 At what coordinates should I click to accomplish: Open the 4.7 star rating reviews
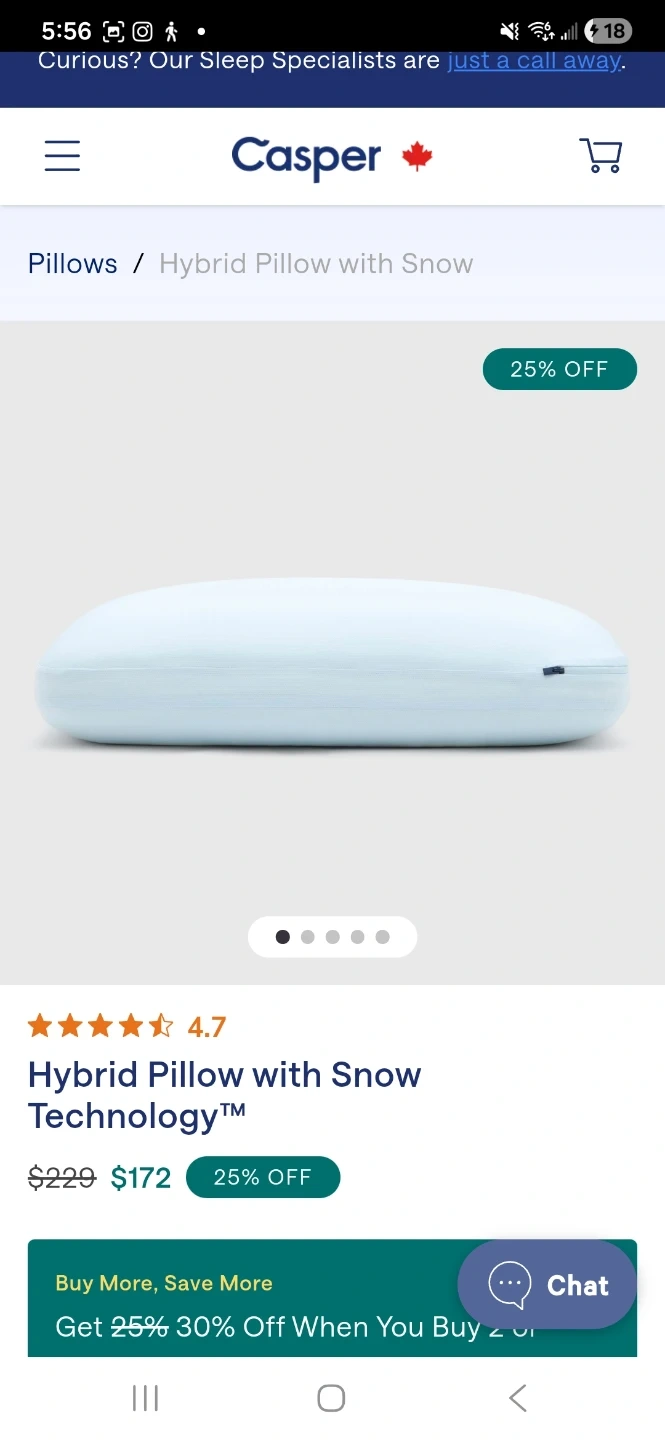pyautogui.click(x=127, y=1026)
